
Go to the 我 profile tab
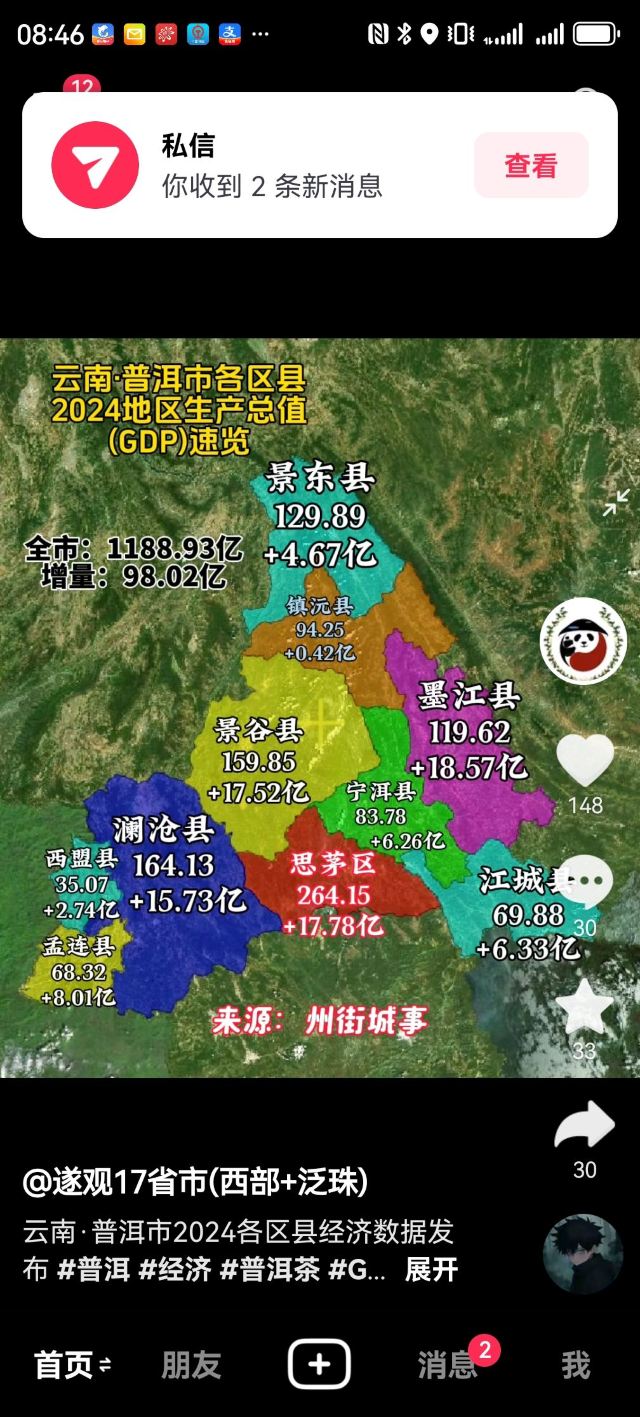[576, 1365]
